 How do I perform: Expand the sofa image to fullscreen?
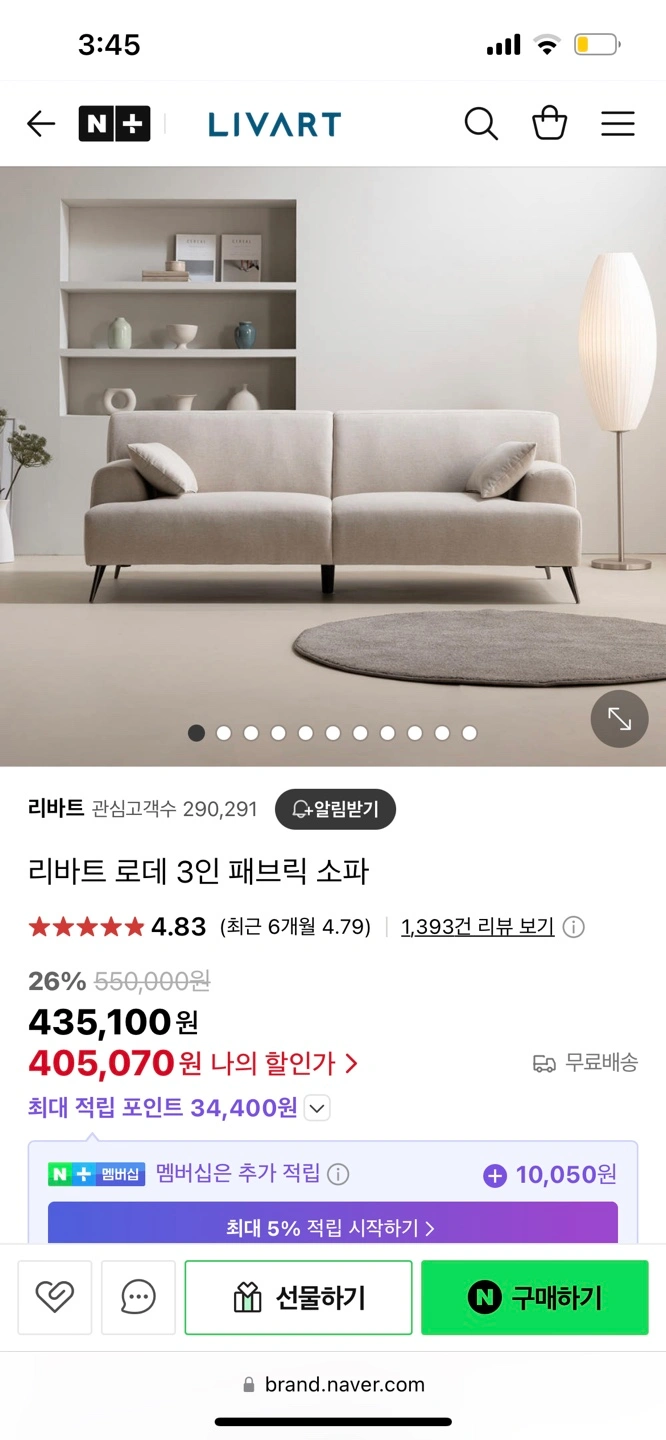pos(620,719)
